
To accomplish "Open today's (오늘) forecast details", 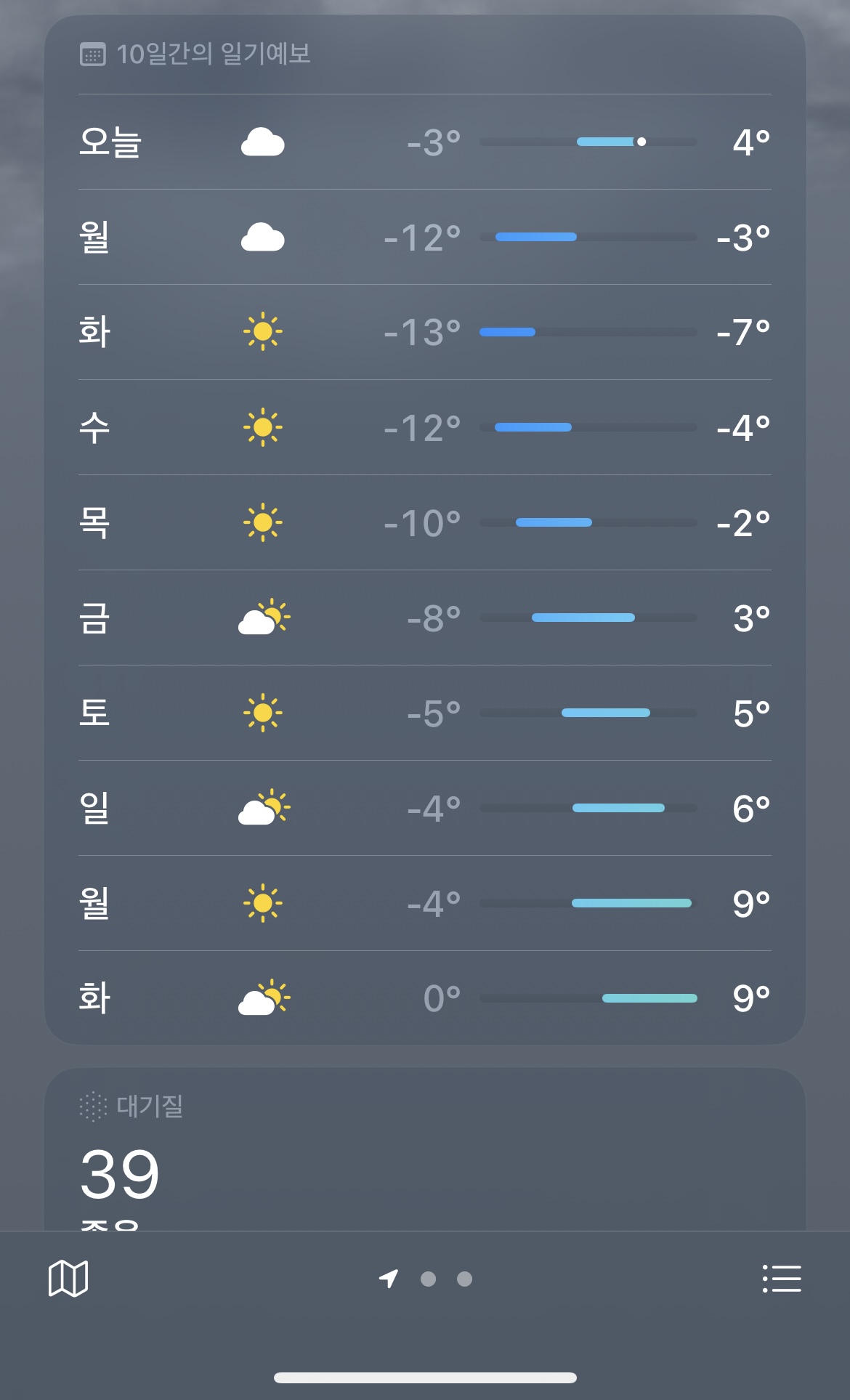I will 425,142.
